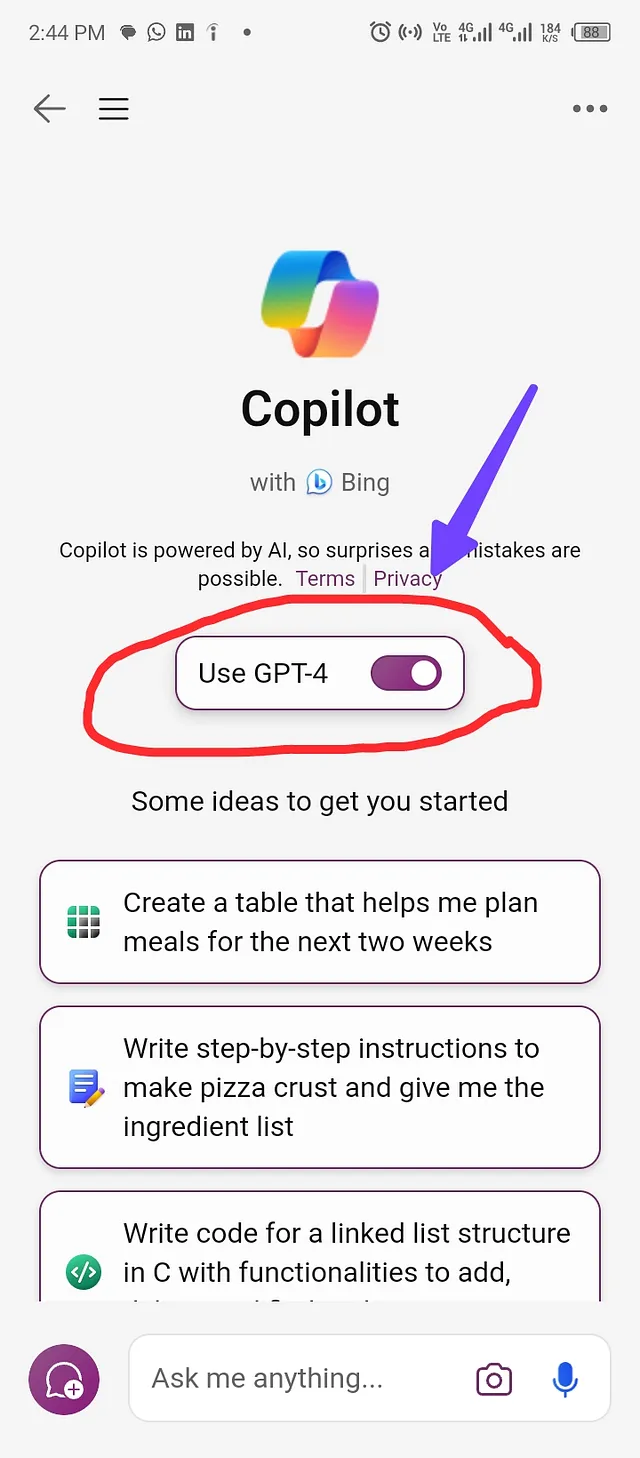Pick the linked list C code suggestion

(320, 1246)
